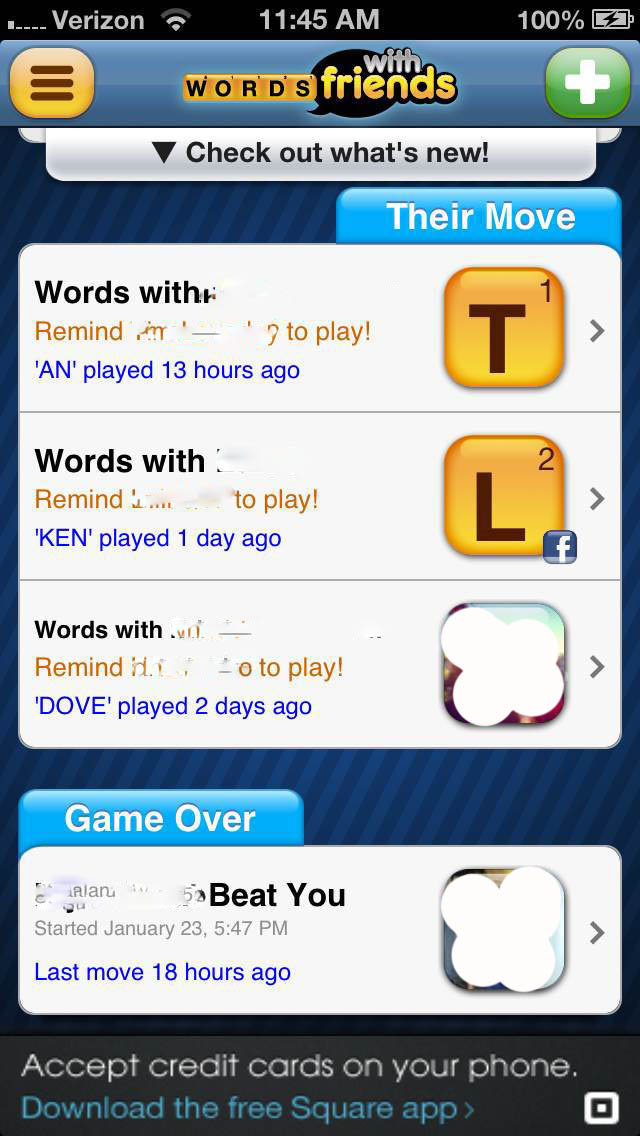The height and width of the screenshot is (1136, 640).
Task: View the finished game under Game Over
Action: pyautogui.click(x=320, y=931)
